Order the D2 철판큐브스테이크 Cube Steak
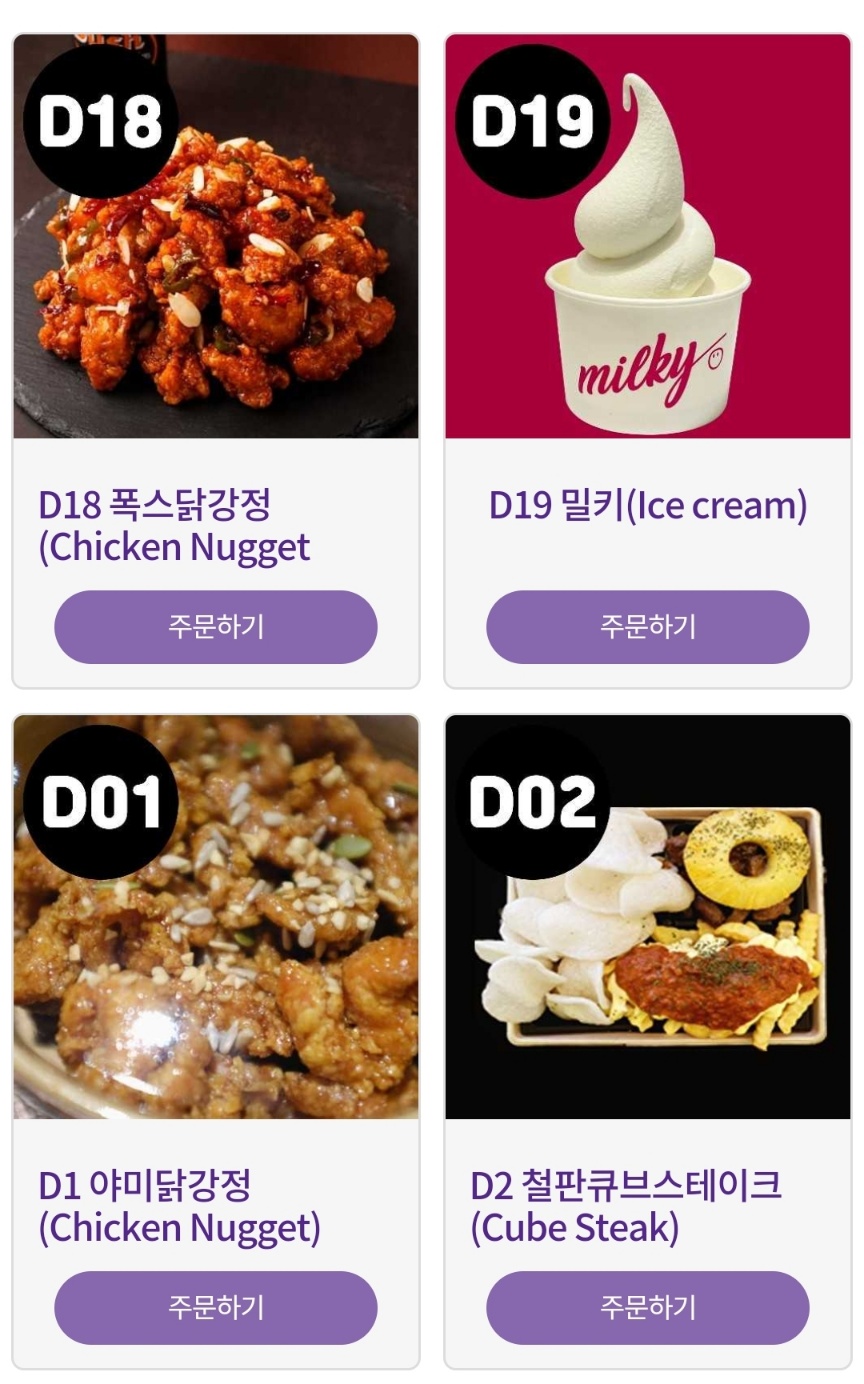This screenshot has width=864, height=1384. pyautogui.click(x=648, y=1307)
